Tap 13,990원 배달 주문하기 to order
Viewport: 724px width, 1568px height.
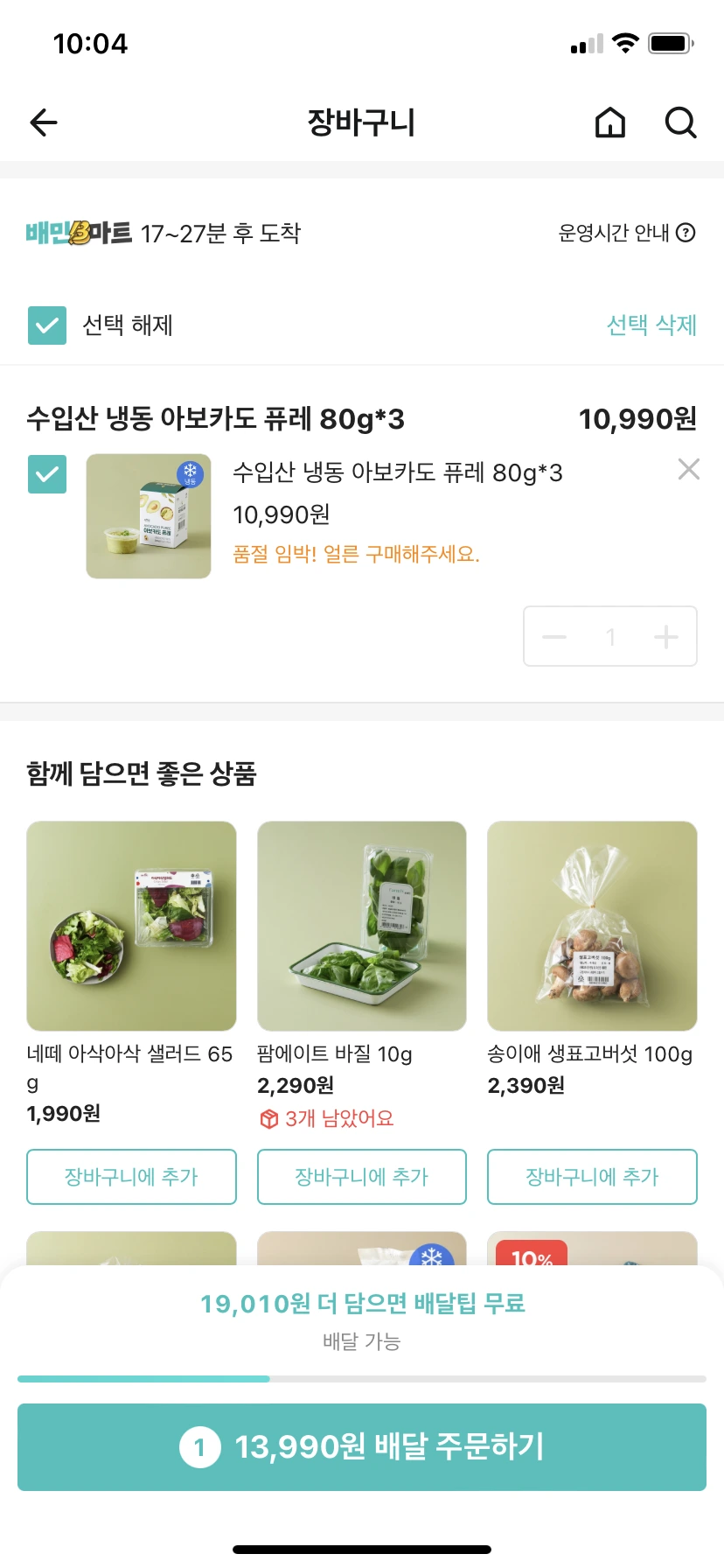pyautogui.click(x=362, y=1447)
